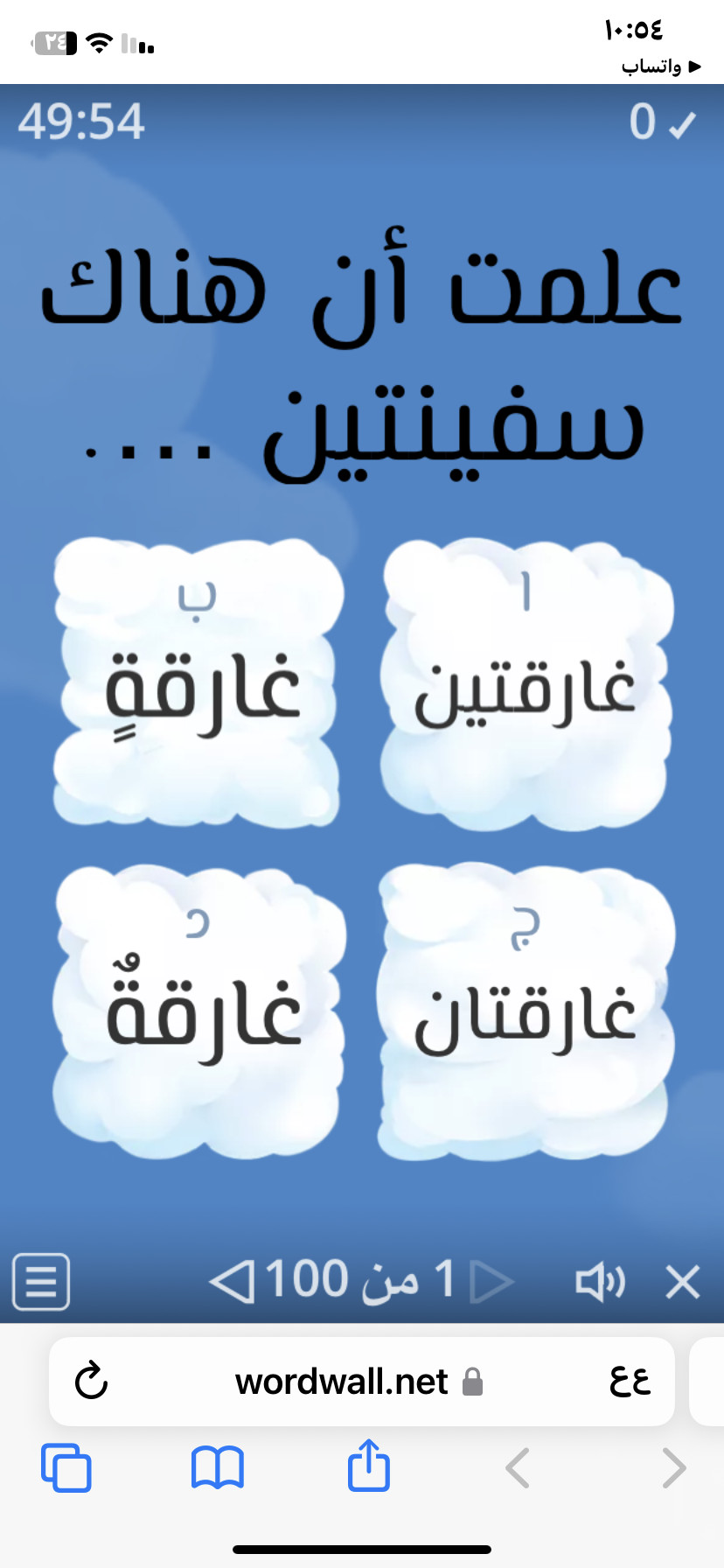Image resolution: width=724 pixels, height=1568 pixels.
Task: Go to the next question arrow
Action: 233,1282
